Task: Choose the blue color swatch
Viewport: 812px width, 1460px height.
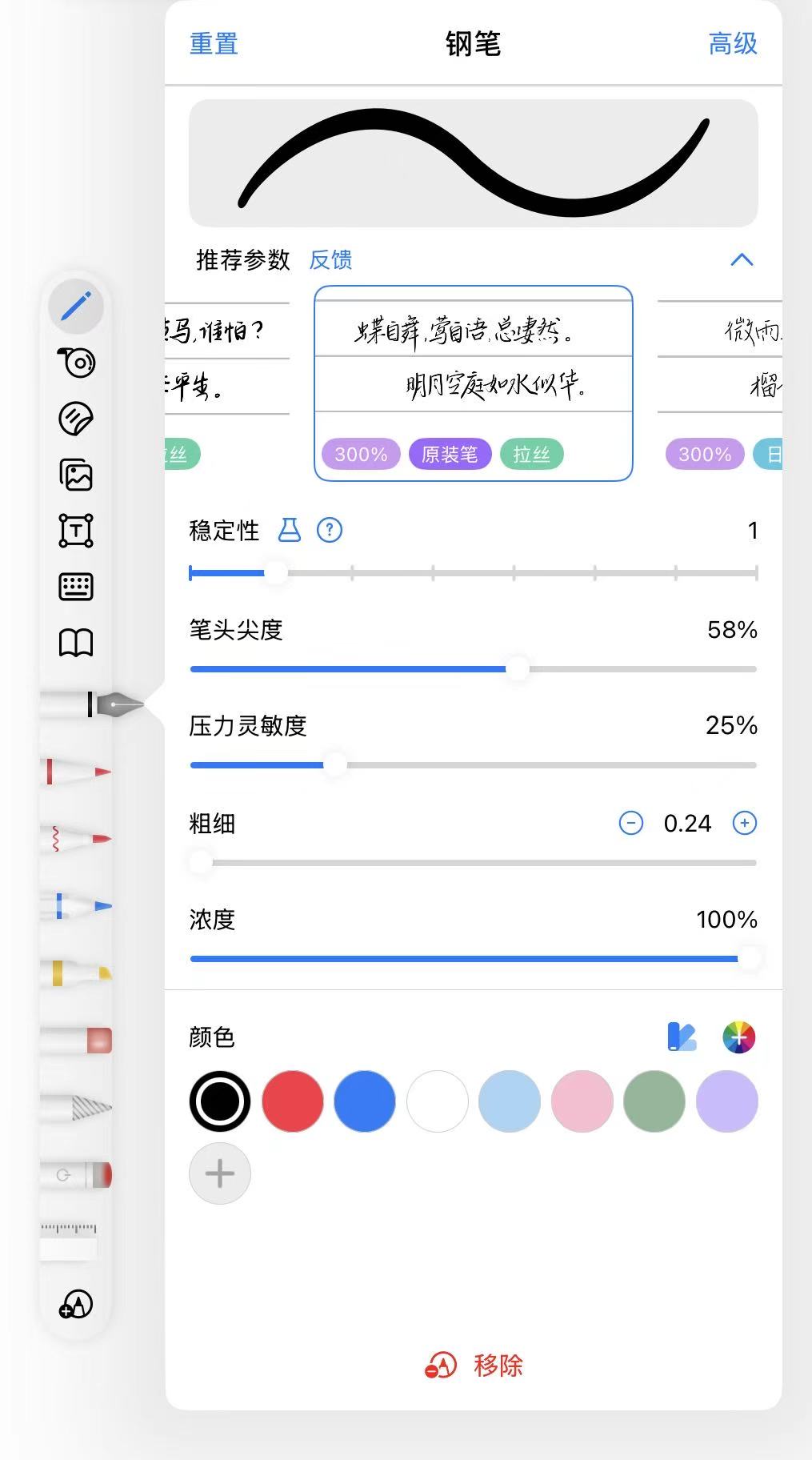Action: tap(365, 1101)
